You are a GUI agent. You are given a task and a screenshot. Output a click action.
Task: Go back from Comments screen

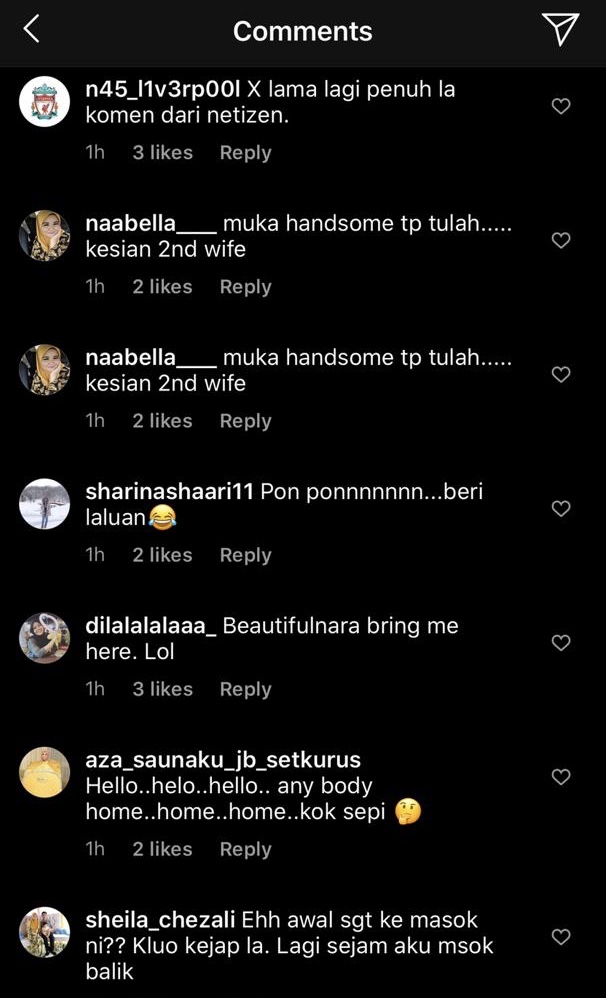[31, 30]
